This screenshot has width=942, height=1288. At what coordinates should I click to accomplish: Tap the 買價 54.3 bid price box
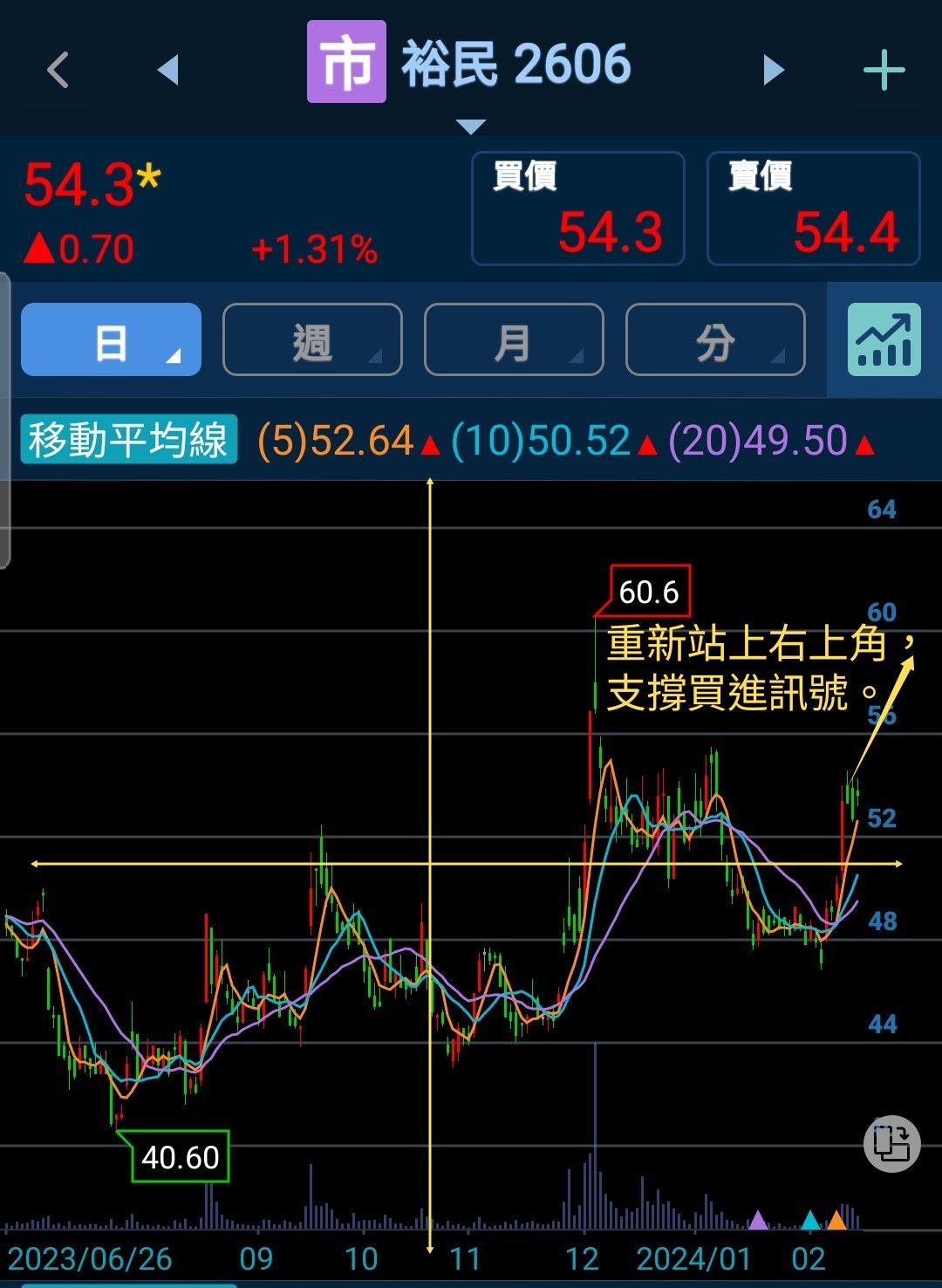tap(577, 208)
